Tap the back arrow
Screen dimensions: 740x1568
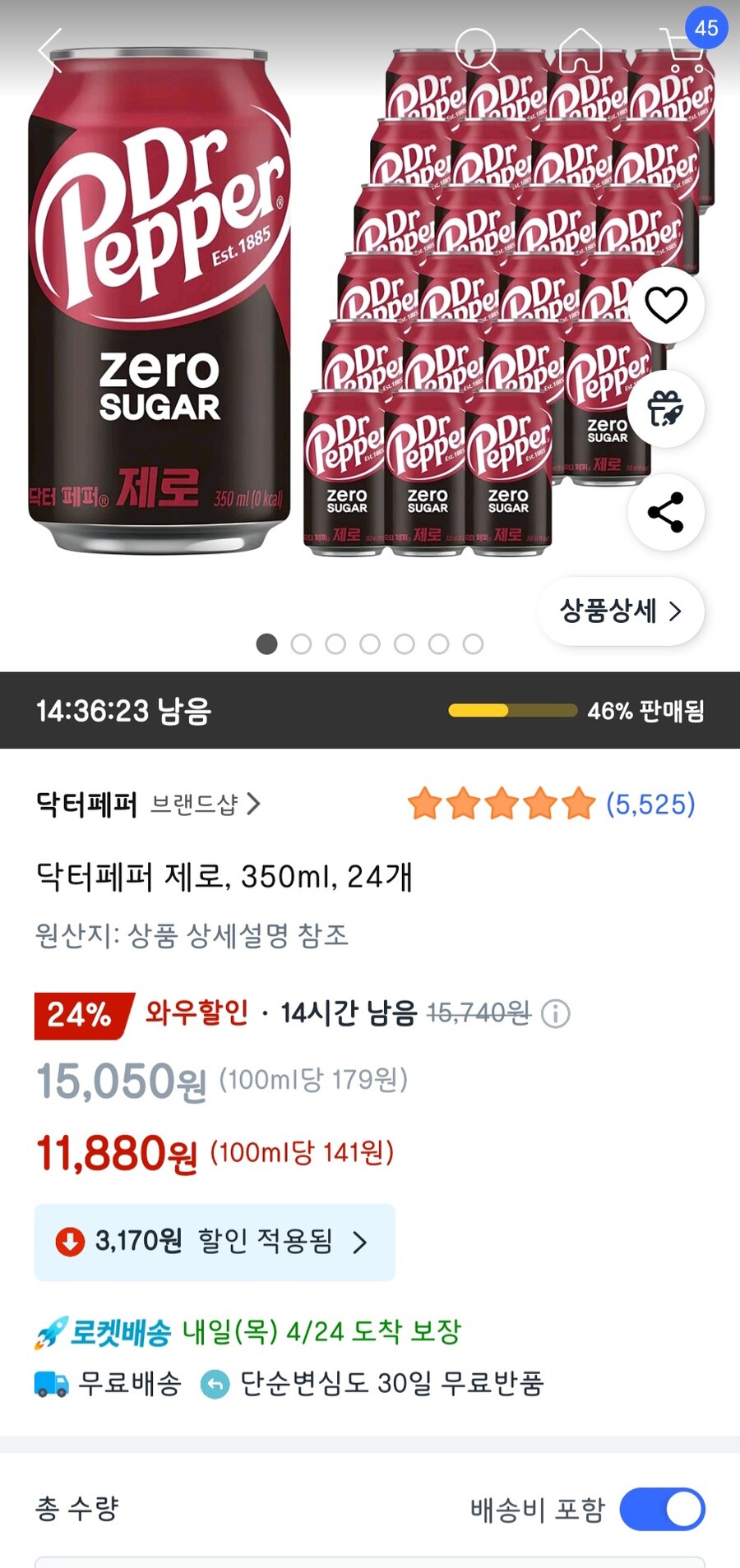coord(49,51)
